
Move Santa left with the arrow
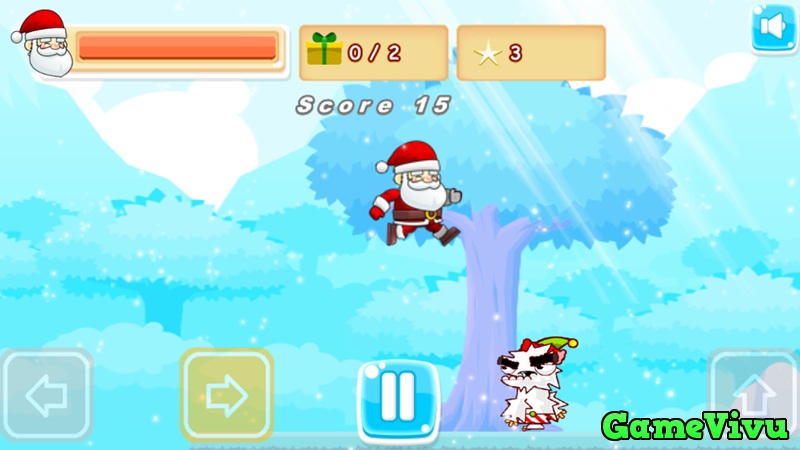click(x=45, y=395)
